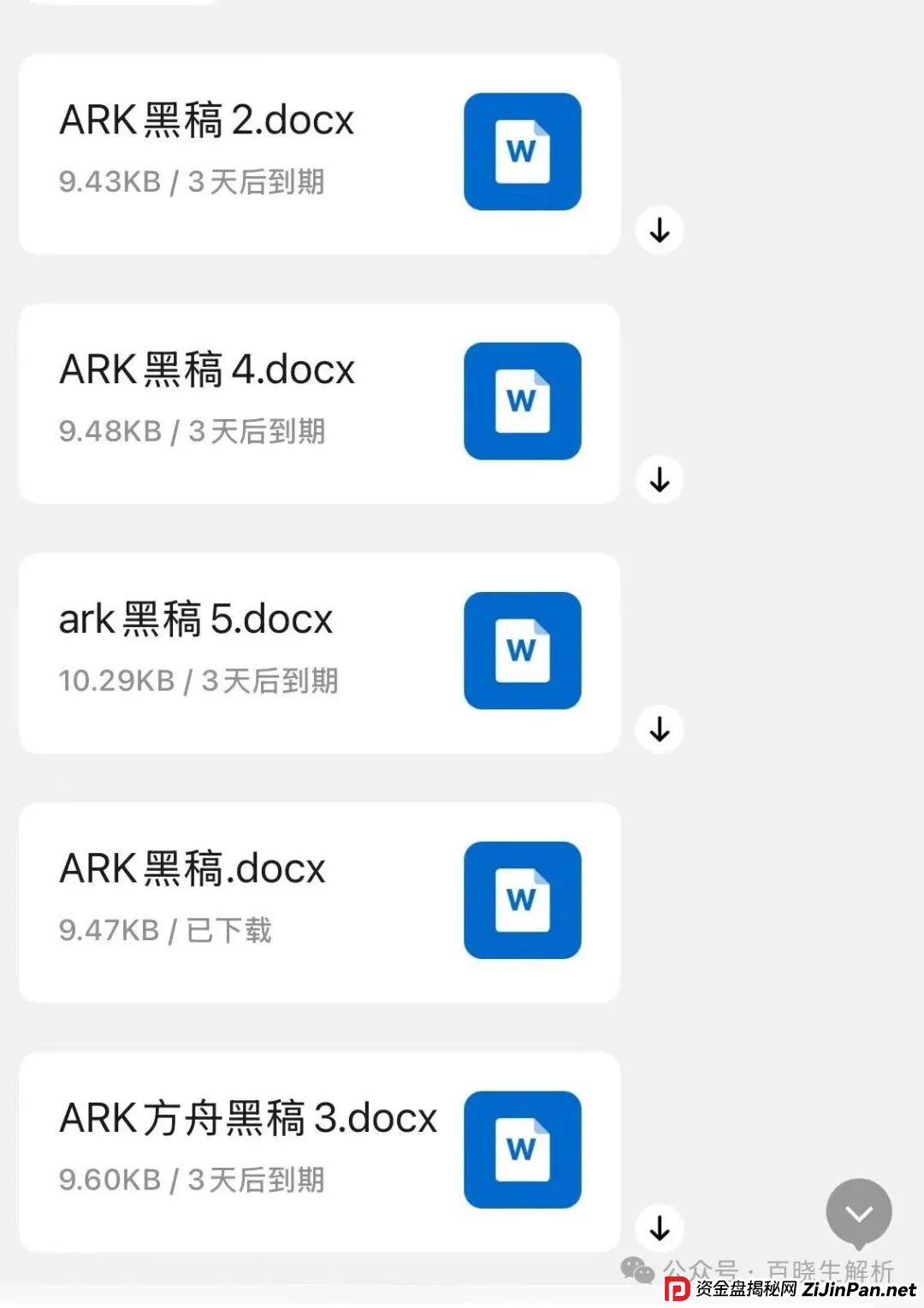Screen dimensions: 924x1308
Task: Open the Word icon of ARK黑稿.docx
Action: [x=522, y=899]
